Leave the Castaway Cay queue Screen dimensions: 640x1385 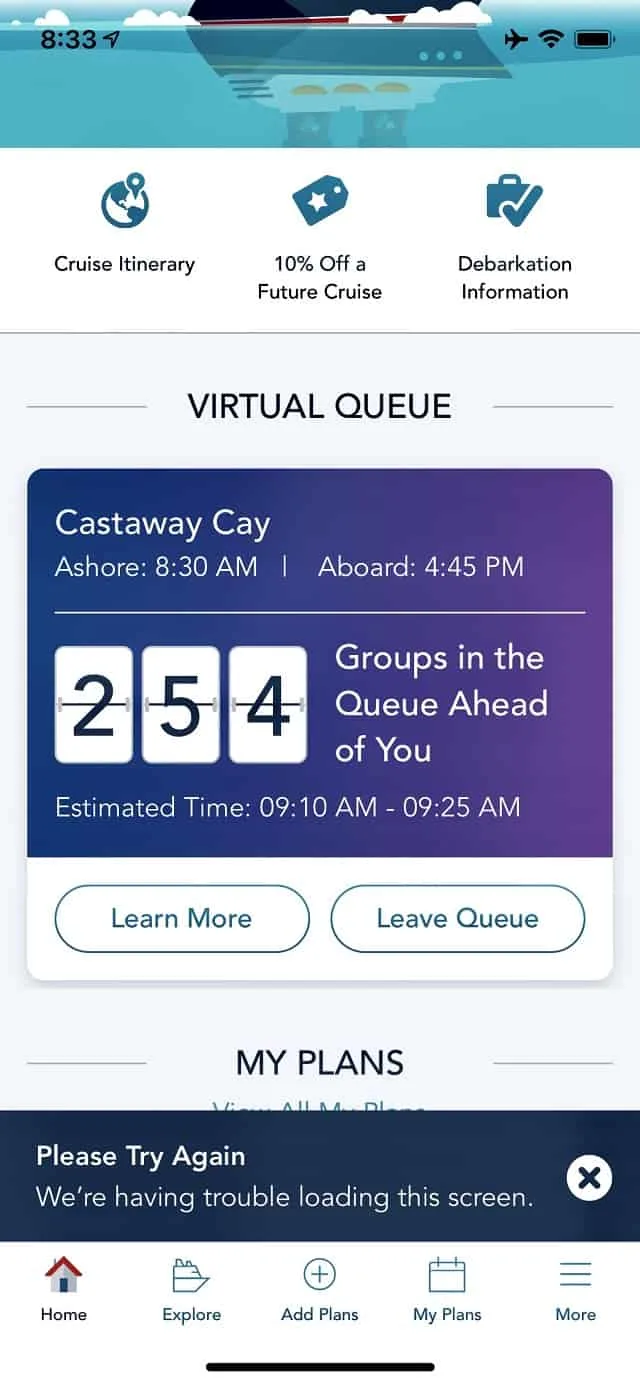[x=457, y=918]
